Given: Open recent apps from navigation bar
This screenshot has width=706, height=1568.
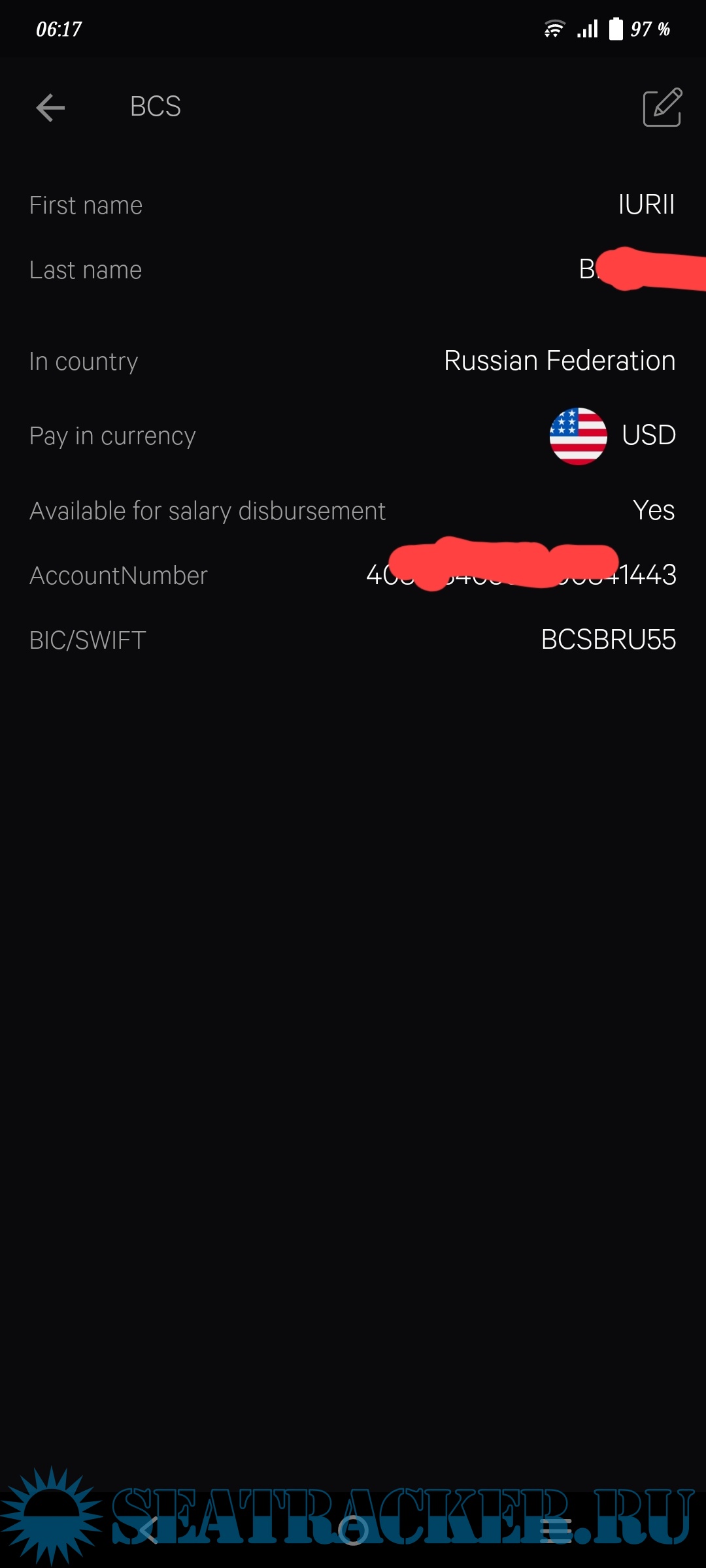Looking at the screenshot, I should [556, 1529].
